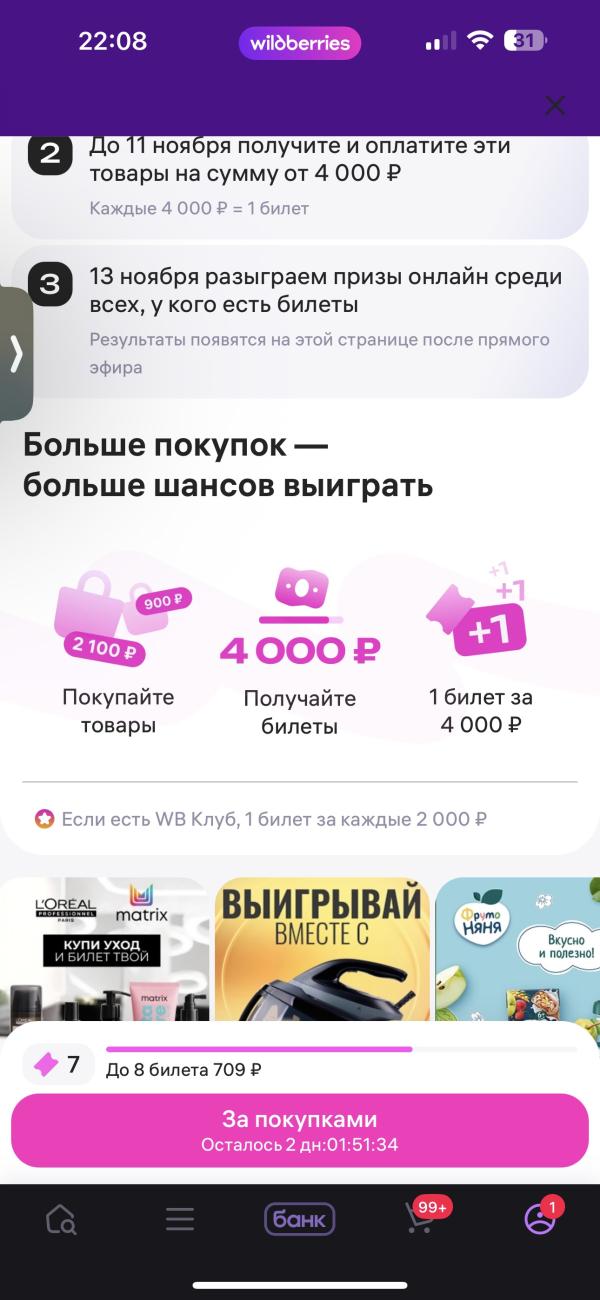This screenshot has height=1300, width=600.
Task: Open the ФрутоНяня promo banner
Action: (x=518, y=949)
